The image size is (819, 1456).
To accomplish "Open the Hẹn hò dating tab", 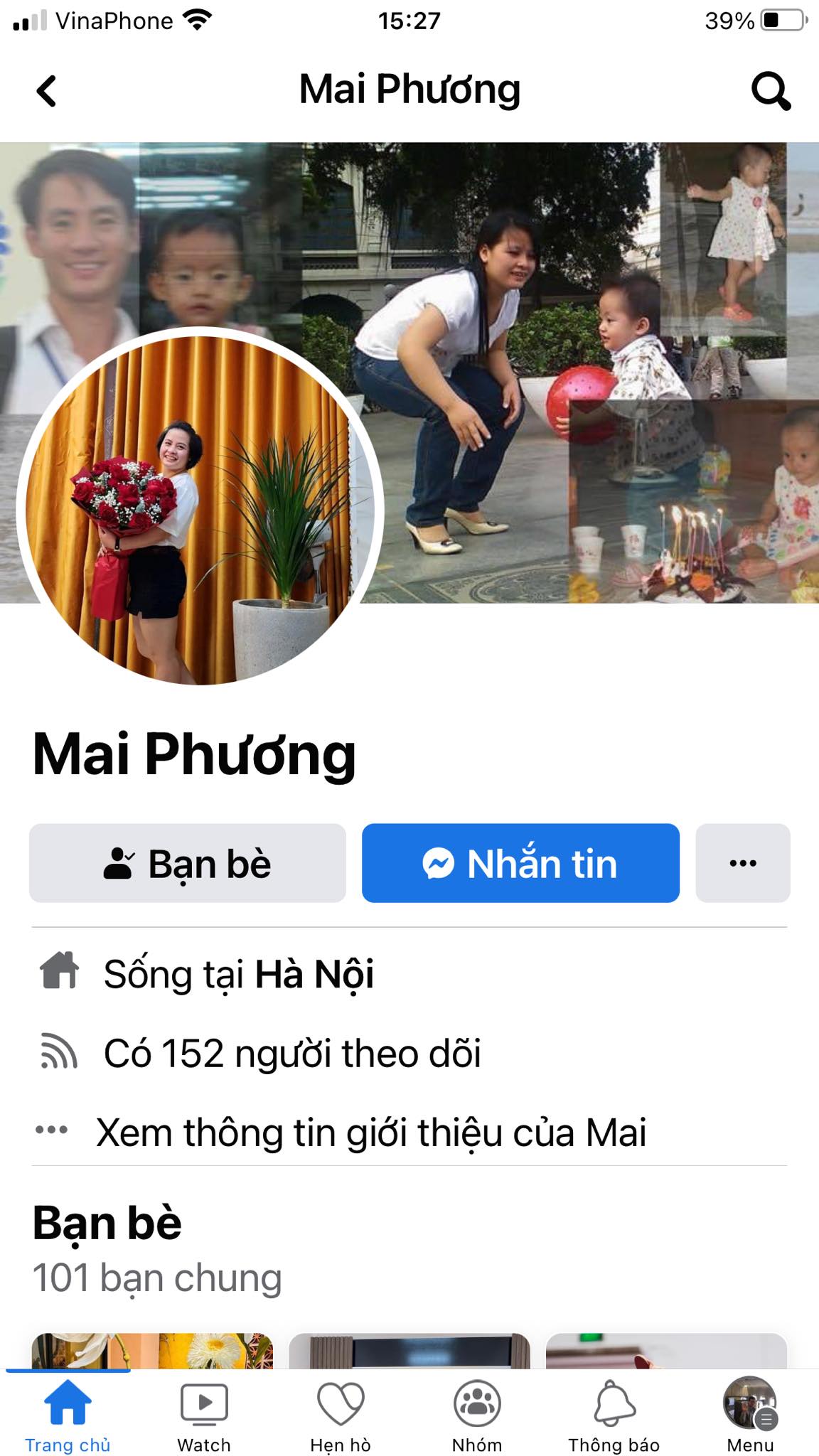I will (x=341, y=1415).
